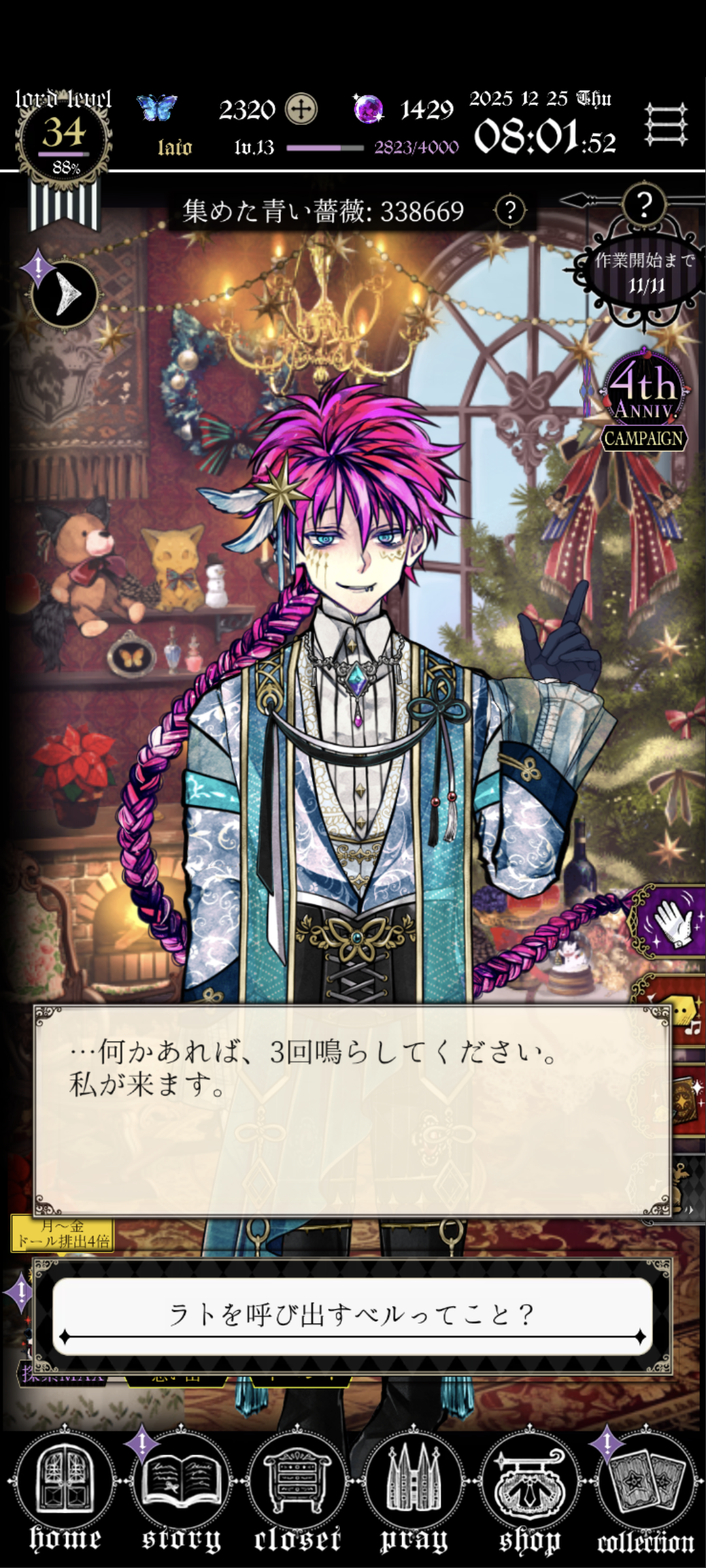The height and width of the screenshot is (1568, 706).
Task: Expand the arrow side panel
Action: point(65,295)
